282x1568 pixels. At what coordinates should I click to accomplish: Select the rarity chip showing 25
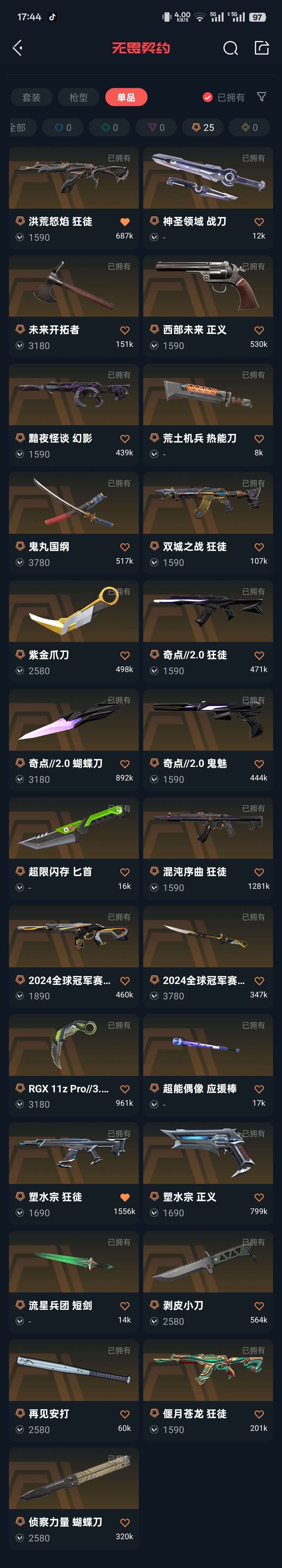203,127
